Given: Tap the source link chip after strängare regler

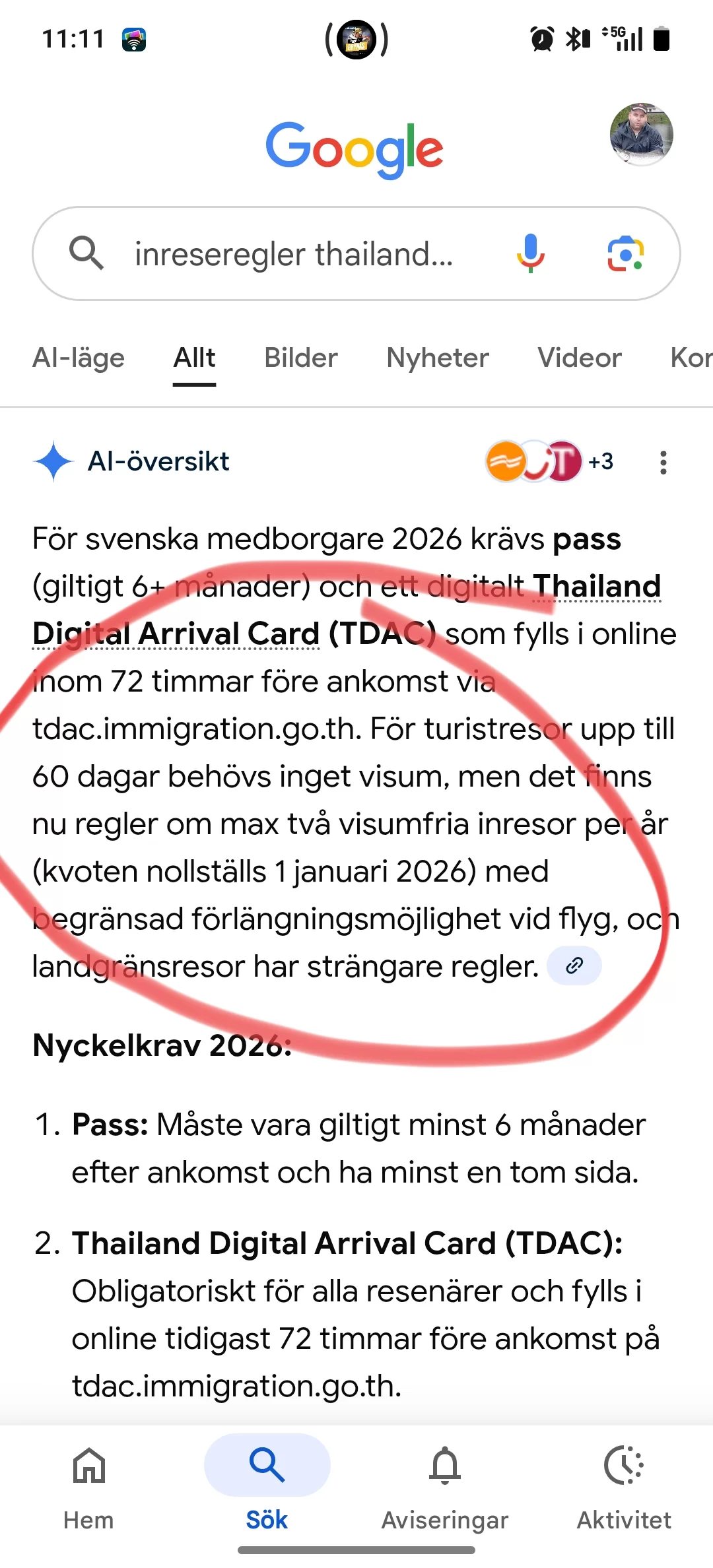Looking at the screenshot, I should pyautogui.click(x=574, y=965).
